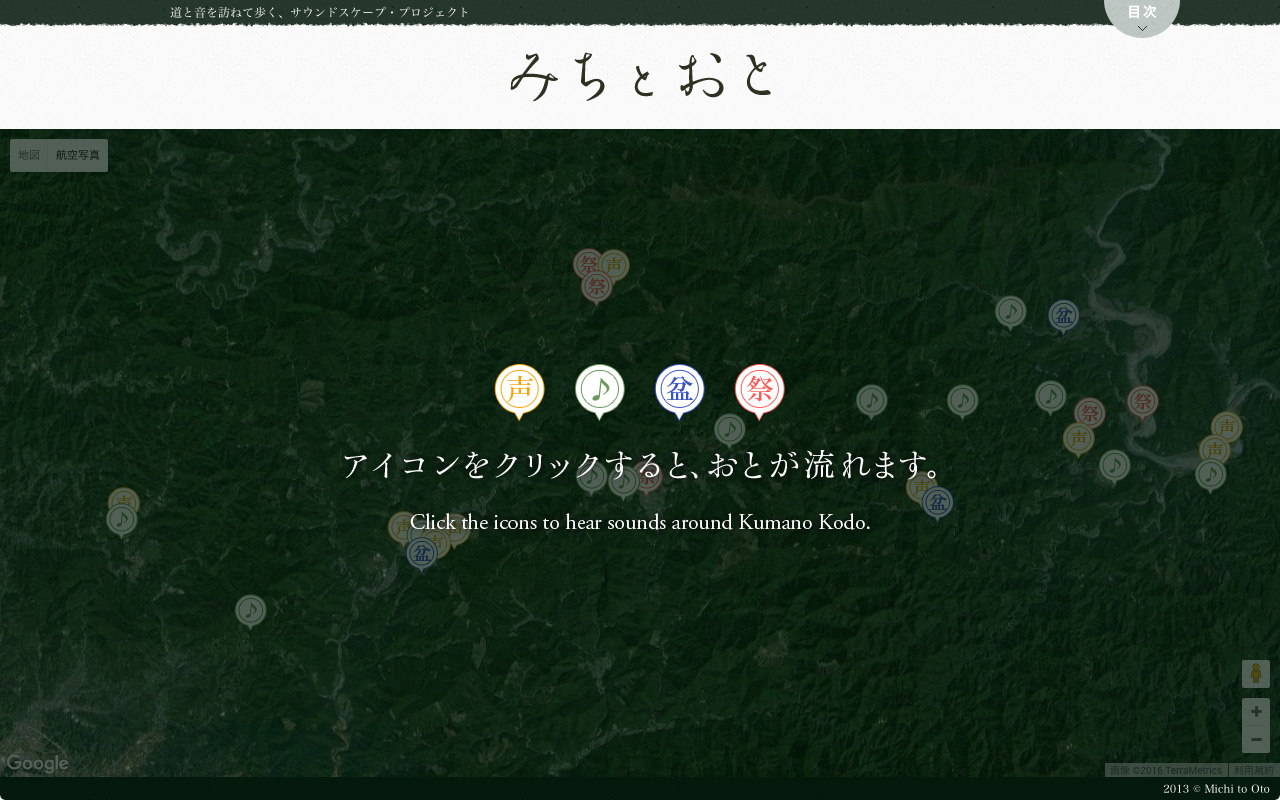This screenshot has height=800, width=1280.
Task: Open the 利用規約 terms link
Action: 1253,770
